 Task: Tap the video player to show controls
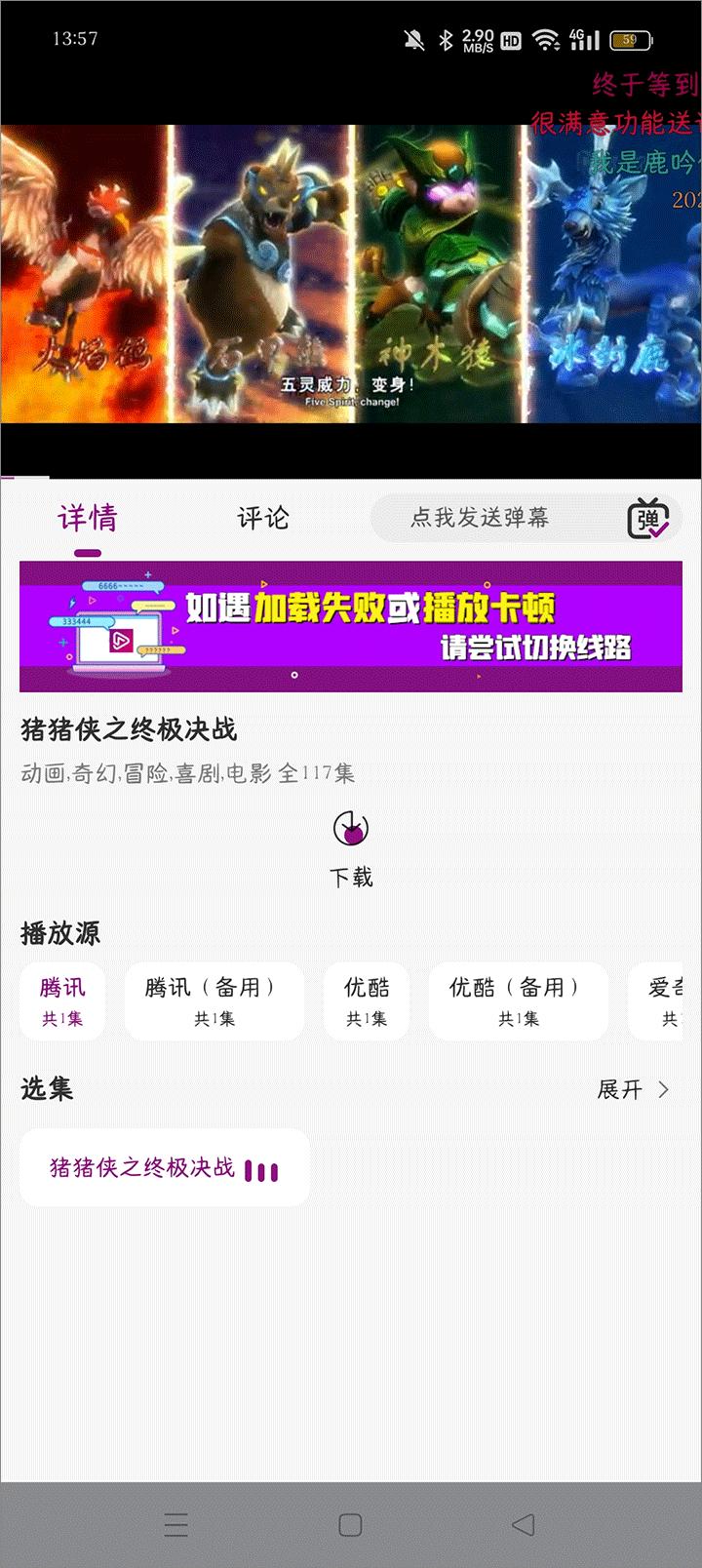(x=351, y=273)
